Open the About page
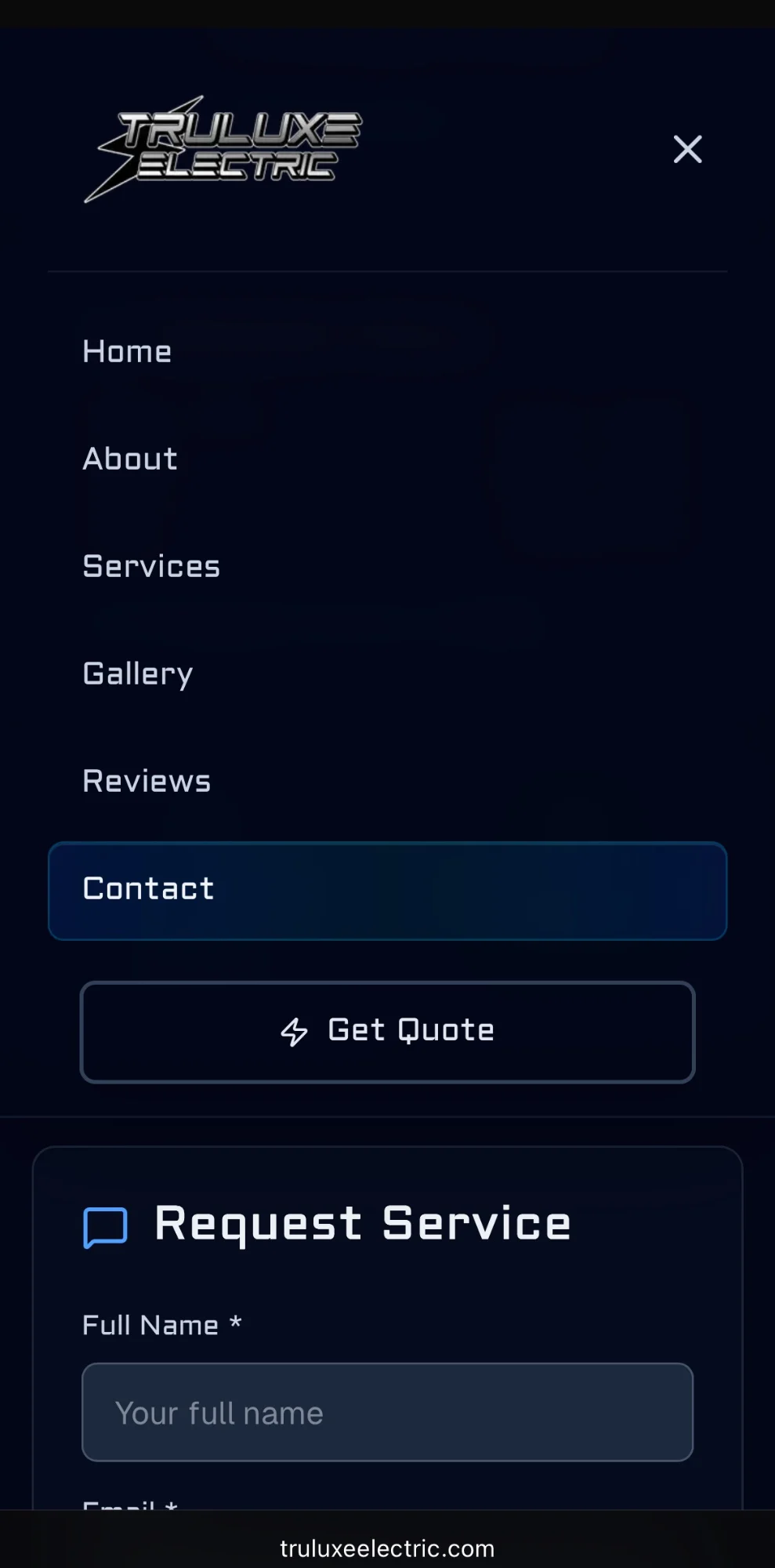 [129, 459]
